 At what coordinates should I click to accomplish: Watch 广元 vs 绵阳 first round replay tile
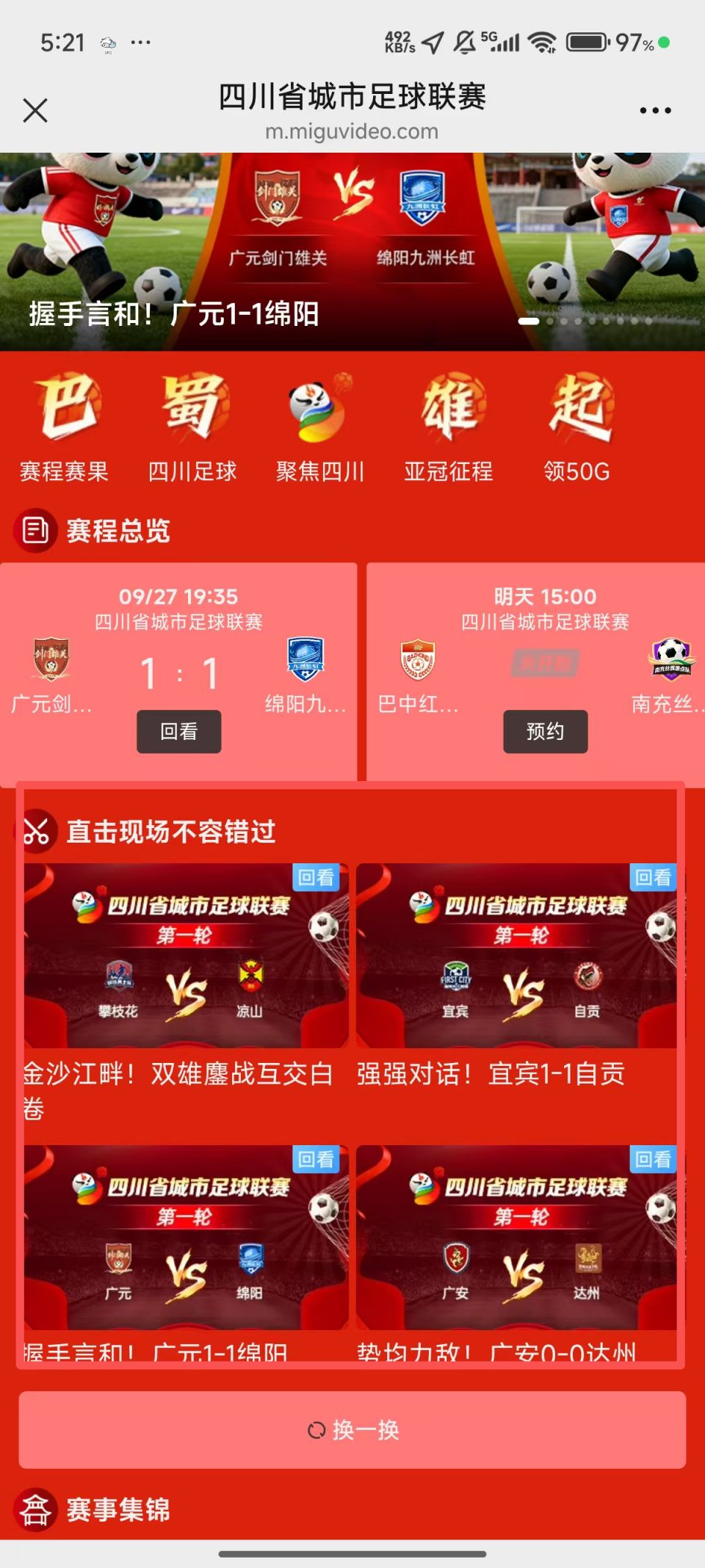click(186, 1238)
